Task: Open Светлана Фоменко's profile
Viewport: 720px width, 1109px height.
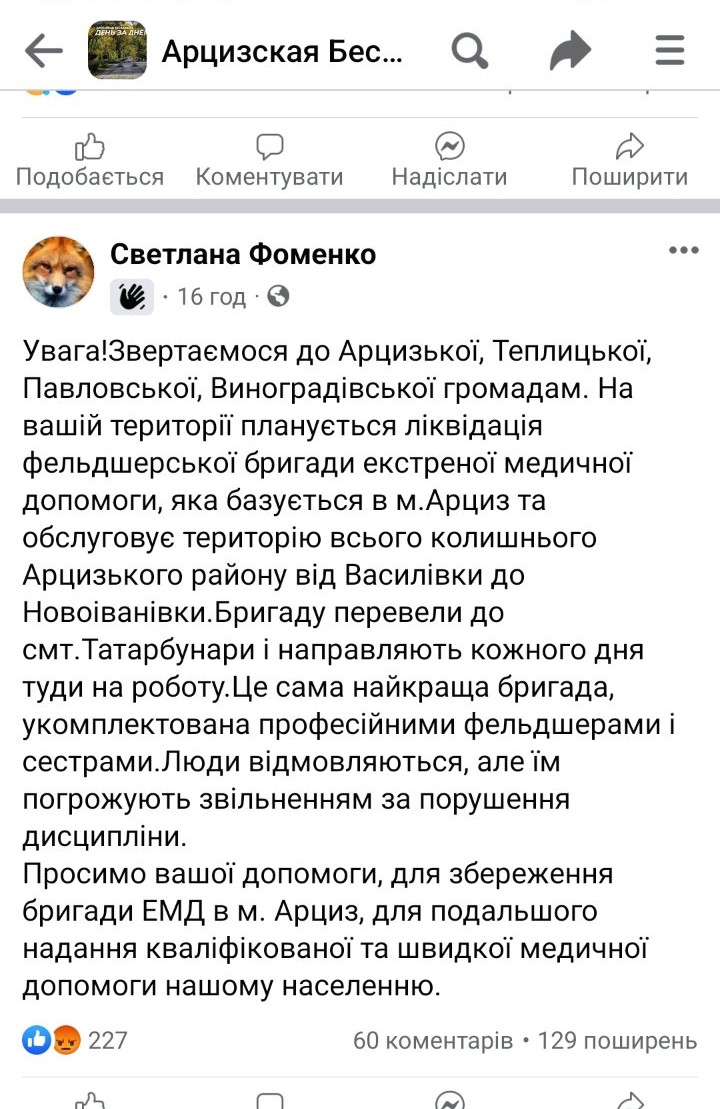Action: point(242,254)
